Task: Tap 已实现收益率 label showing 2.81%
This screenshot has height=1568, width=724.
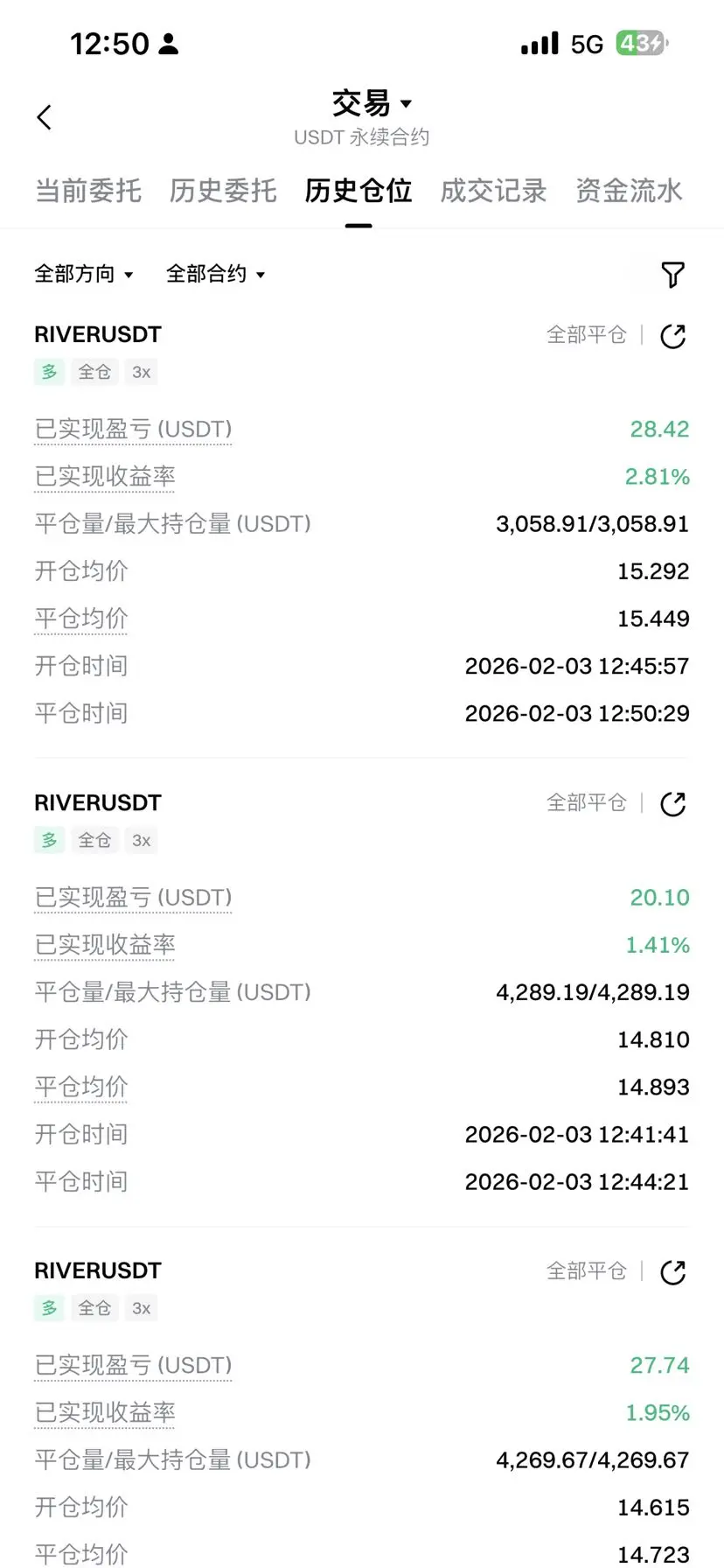Action: 105,477
